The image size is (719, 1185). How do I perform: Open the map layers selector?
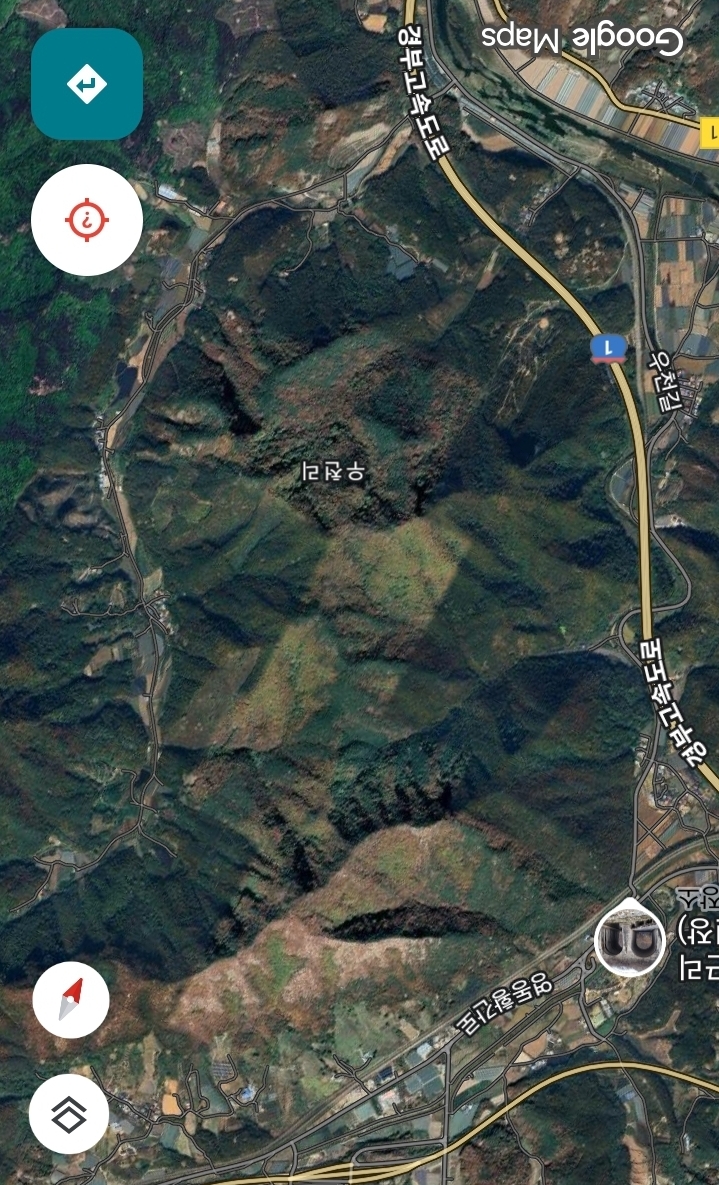click(x=69, y=1113)
